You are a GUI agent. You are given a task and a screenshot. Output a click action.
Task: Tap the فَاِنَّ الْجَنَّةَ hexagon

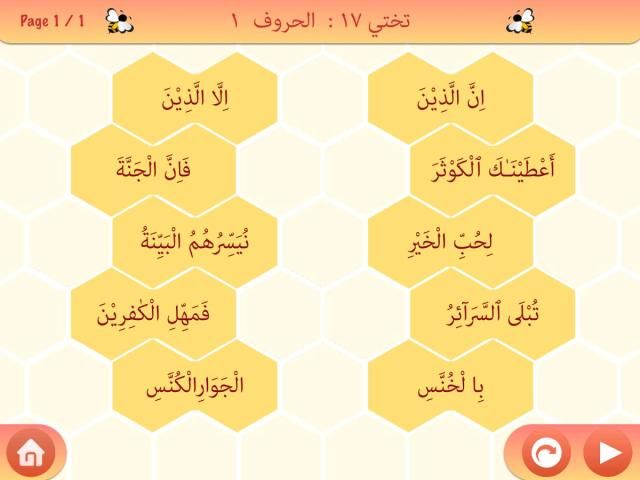(153, 167)
